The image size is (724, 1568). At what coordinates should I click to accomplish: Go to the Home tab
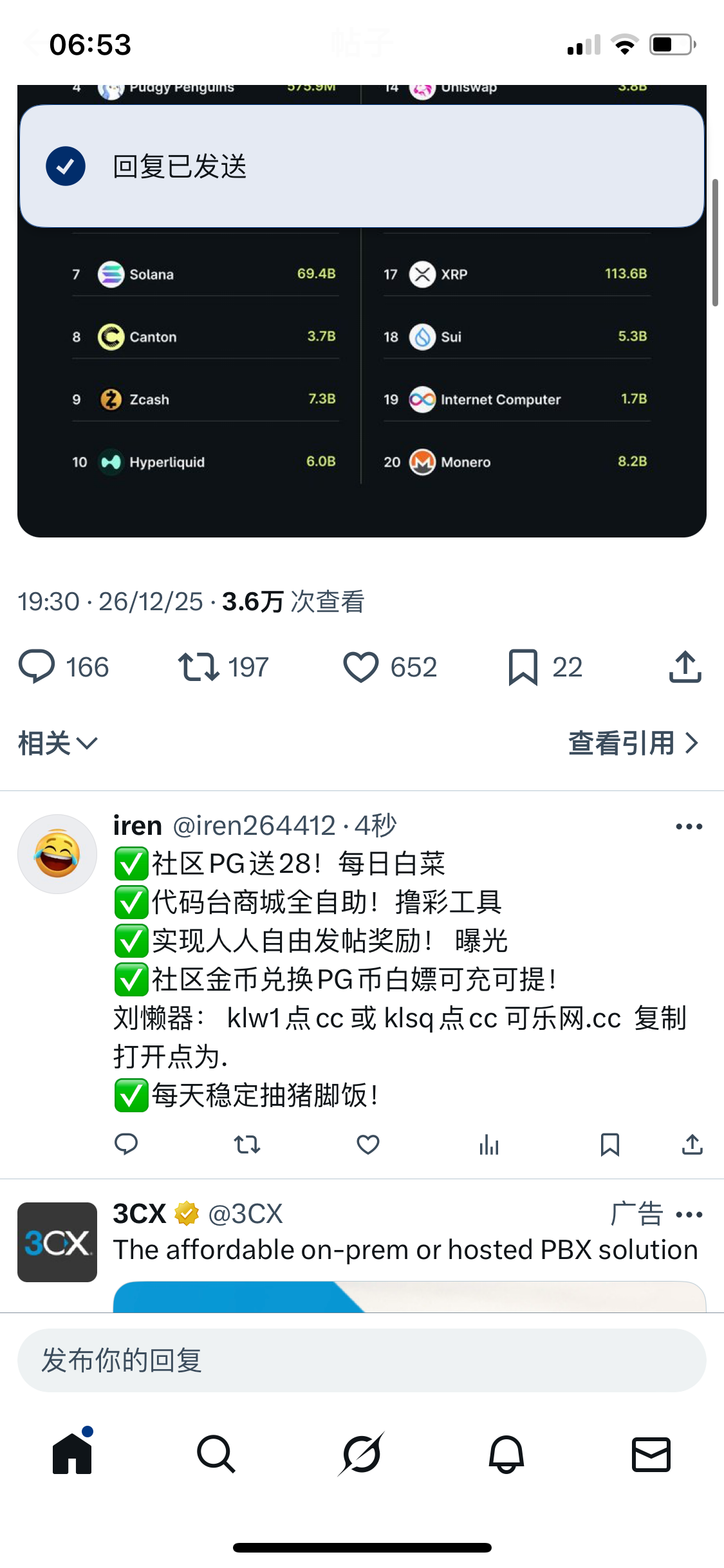pyautogui.click(x=72, y=1454)
